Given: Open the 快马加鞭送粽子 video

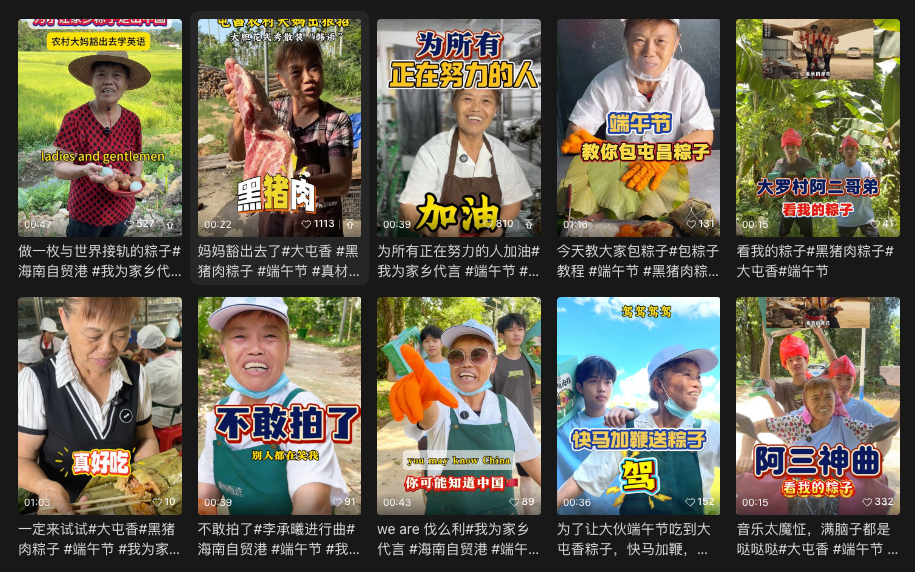Looking at the screenshot, I should 638,405.
